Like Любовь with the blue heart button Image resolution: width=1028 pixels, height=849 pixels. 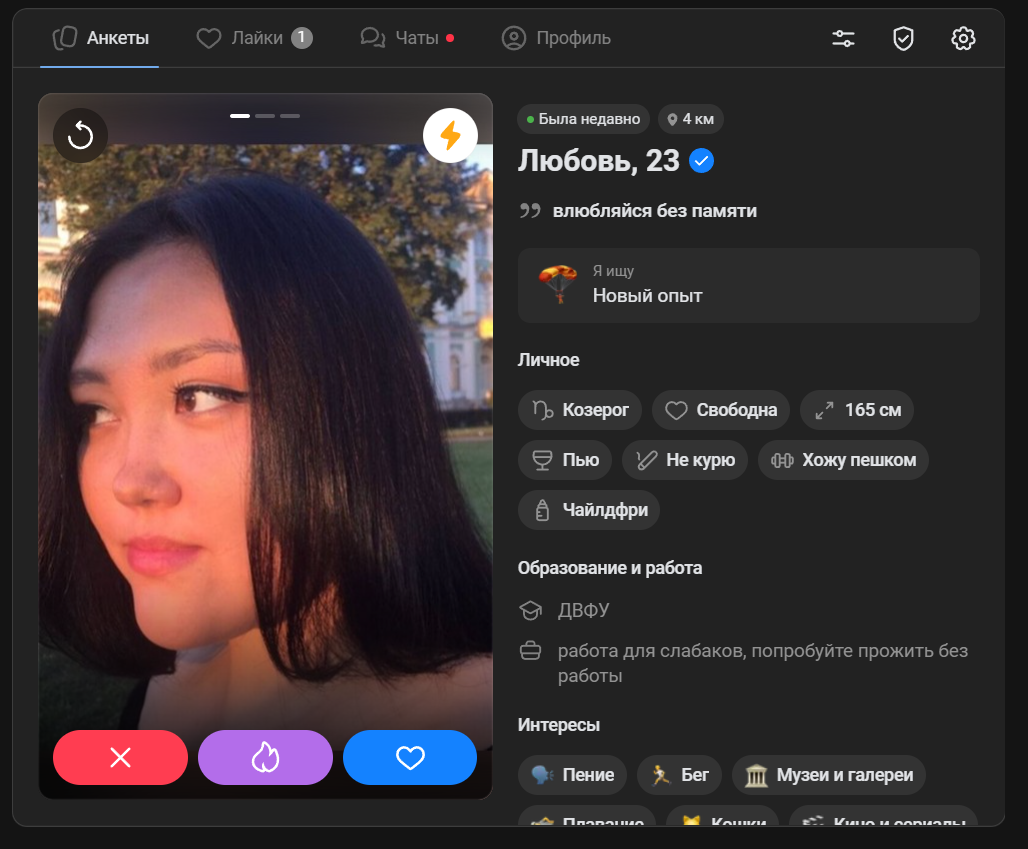tap(410, 758)
